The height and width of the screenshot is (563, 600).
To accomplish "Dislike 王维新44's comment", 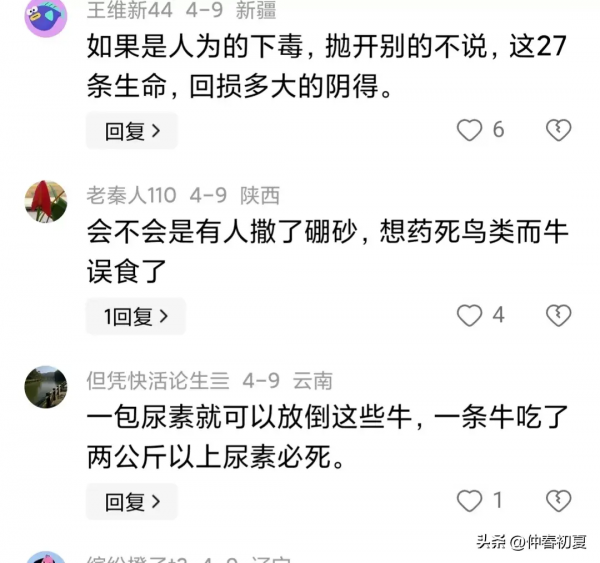I will (x=558, y=130).
